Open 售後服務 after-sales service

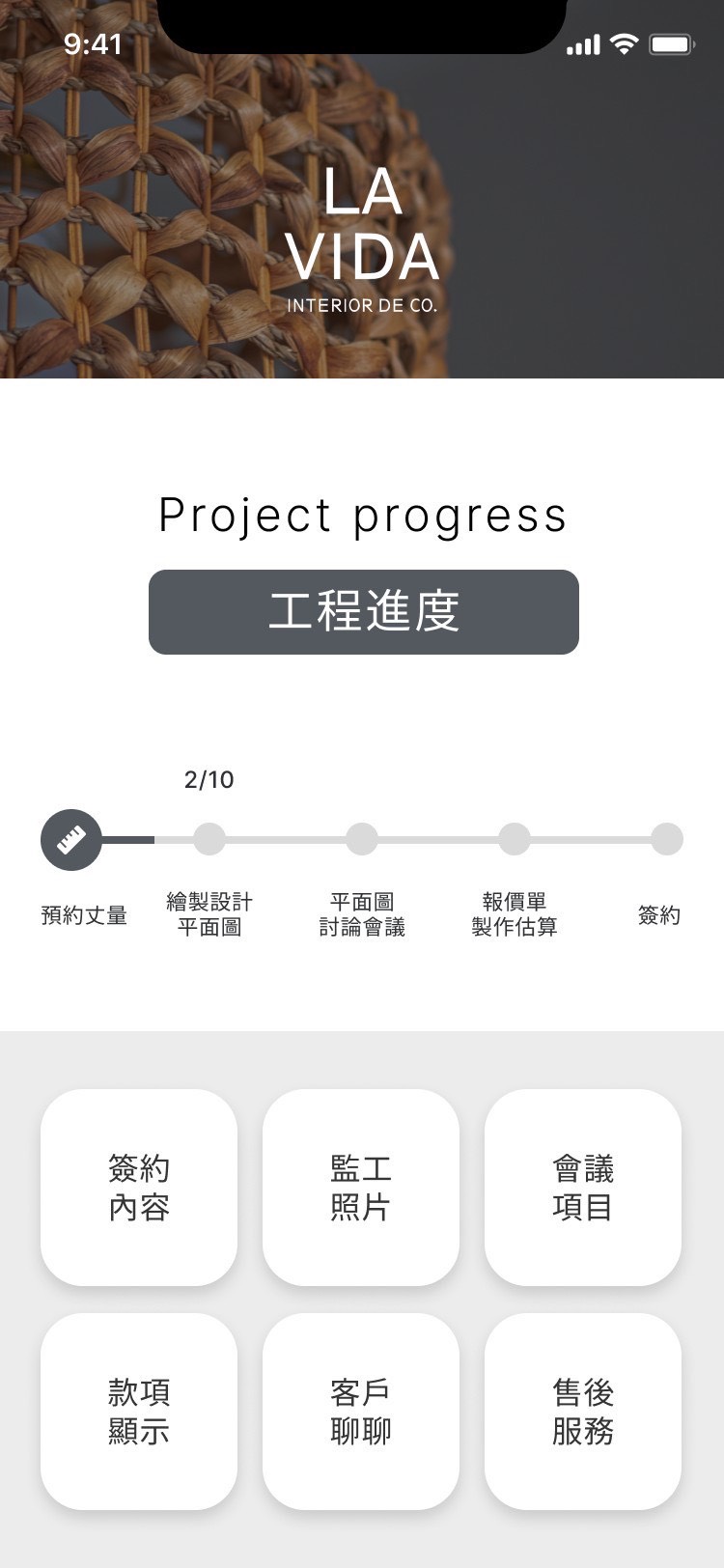click(x=583, y=1412)
